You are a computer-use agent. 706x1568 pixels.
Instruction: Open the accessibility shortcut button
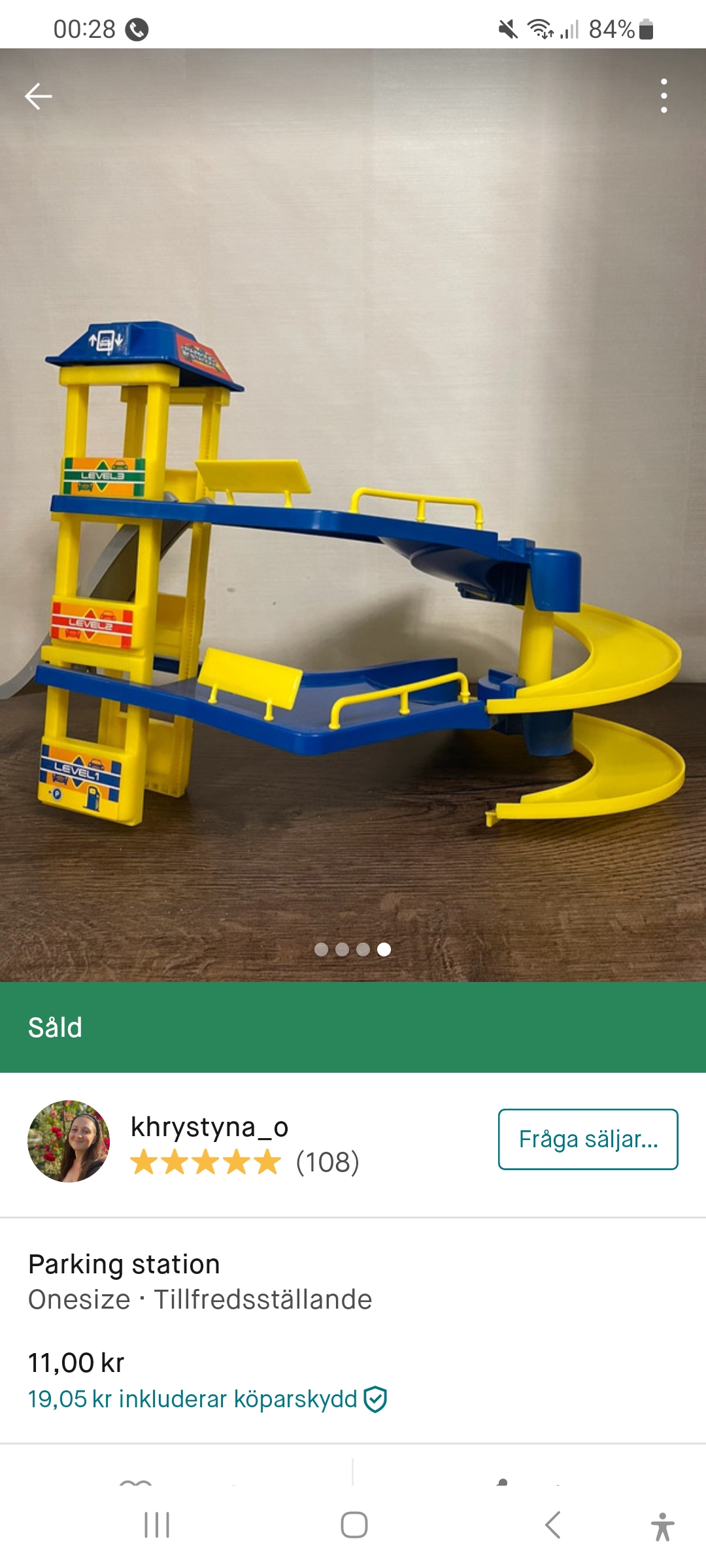coord(662,1526)
